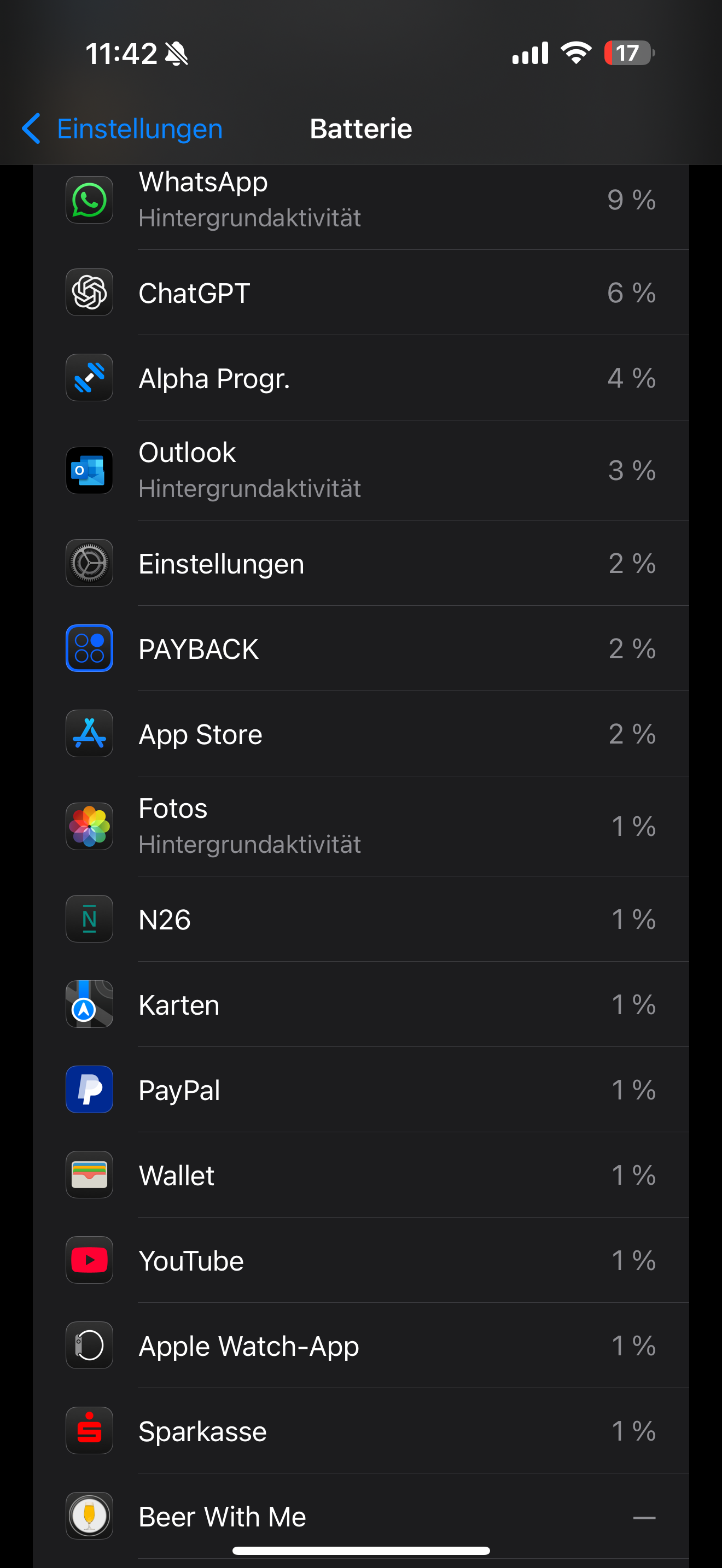Tap the YouTube row
This screenshot has width=722, height=1568.
360,1260
